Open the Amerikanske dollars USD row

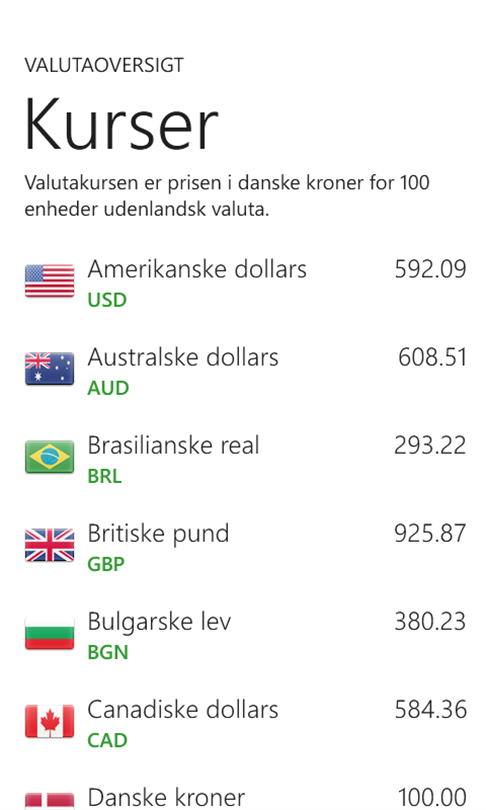245,283
